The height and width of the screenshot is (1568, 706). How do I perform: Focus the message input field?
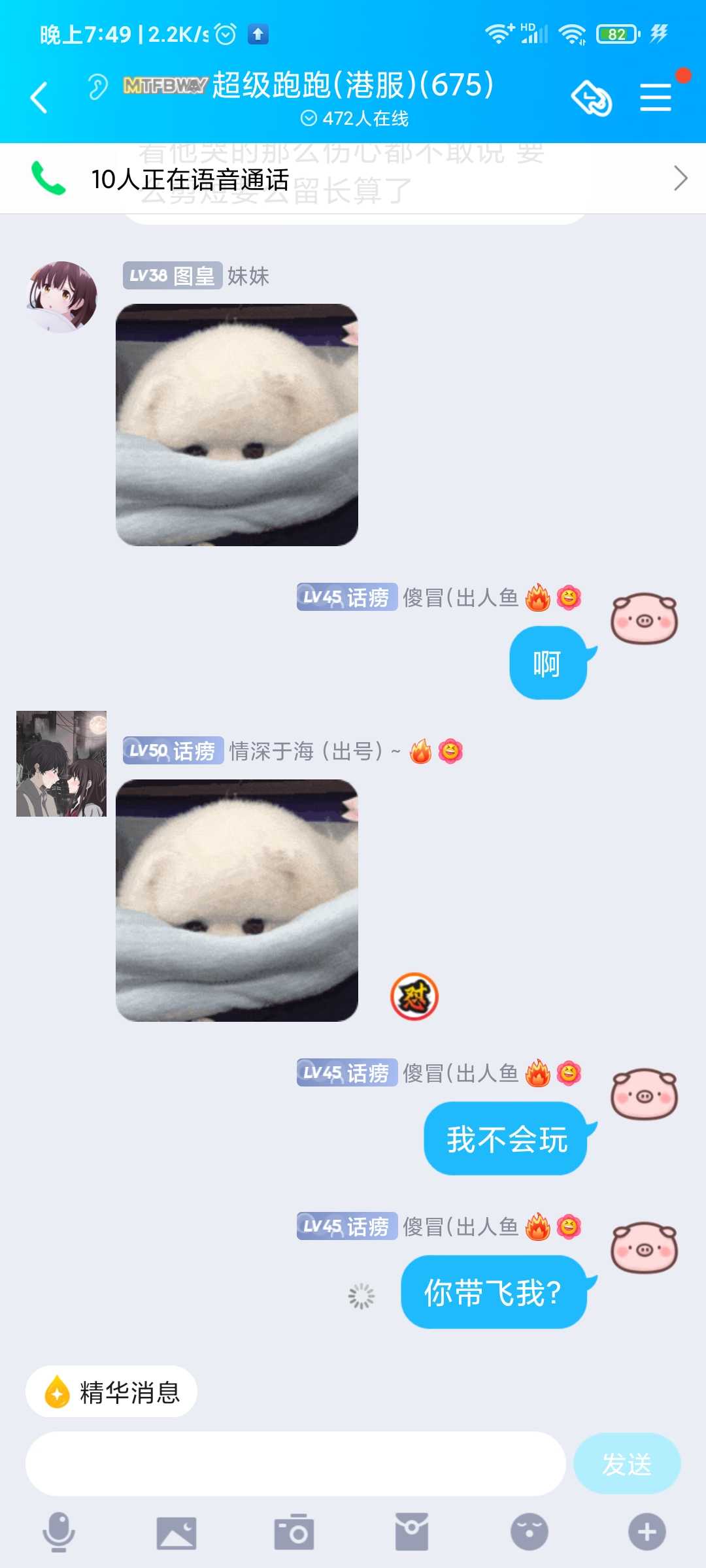[295, 1463]
